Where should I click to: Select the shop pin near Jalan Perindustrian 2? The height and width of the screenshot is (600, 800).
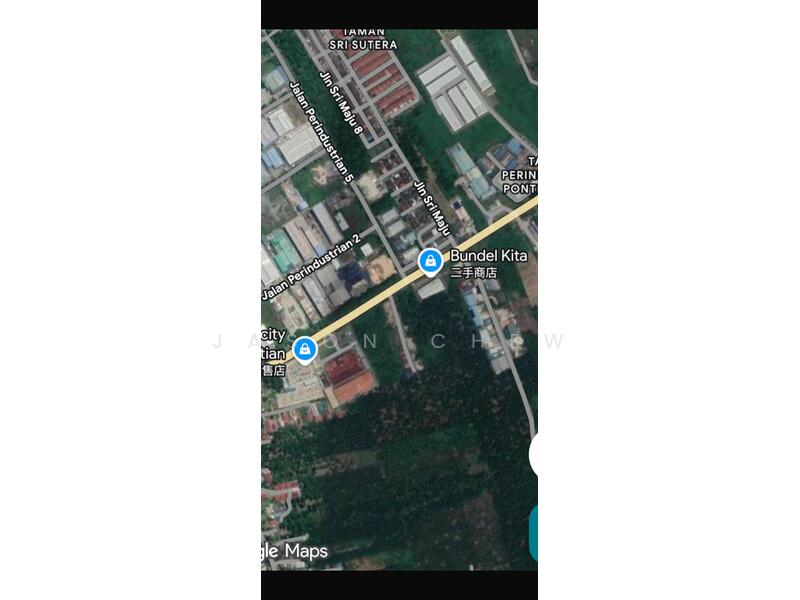point(306,349)
